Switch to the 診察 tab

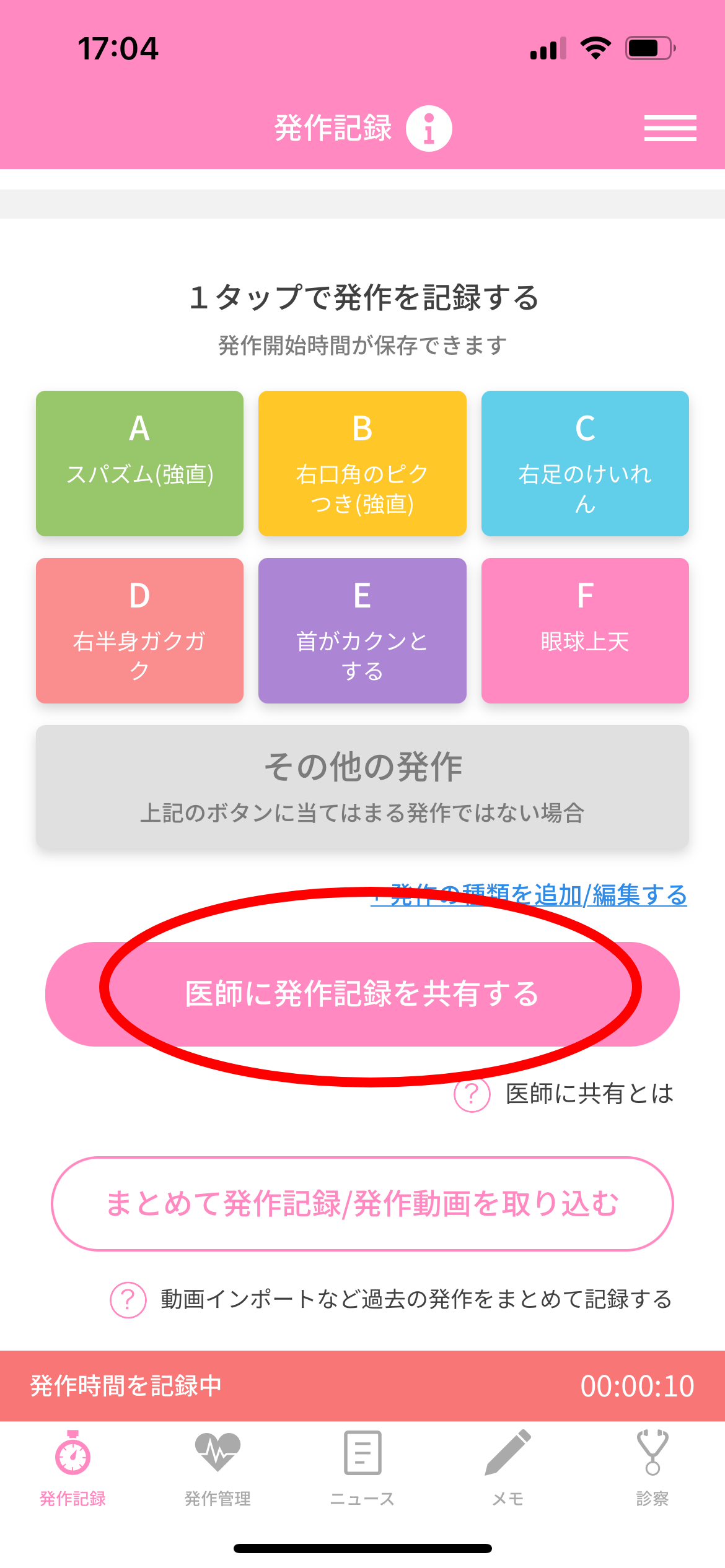tap(652, 1468)
